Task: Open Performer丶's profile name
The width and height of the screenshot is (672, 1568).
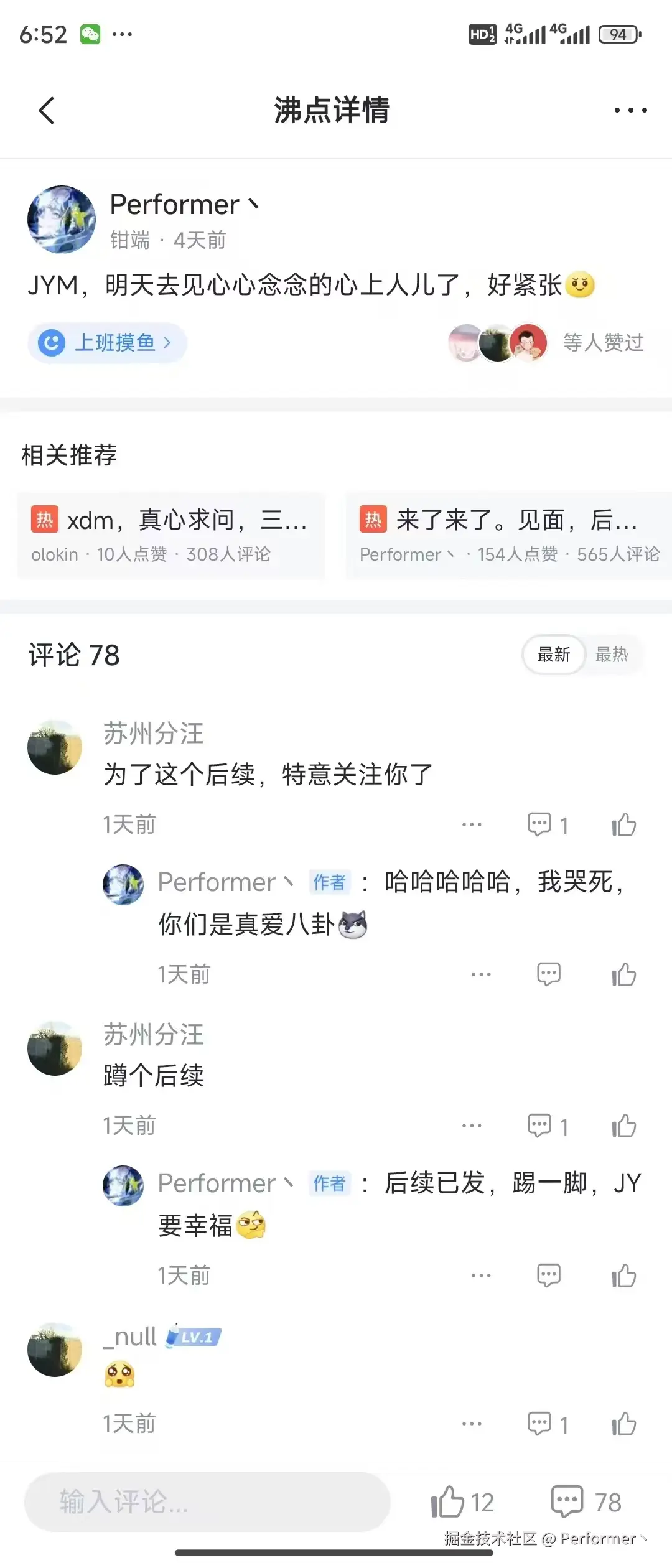Action: click(185, 204)
